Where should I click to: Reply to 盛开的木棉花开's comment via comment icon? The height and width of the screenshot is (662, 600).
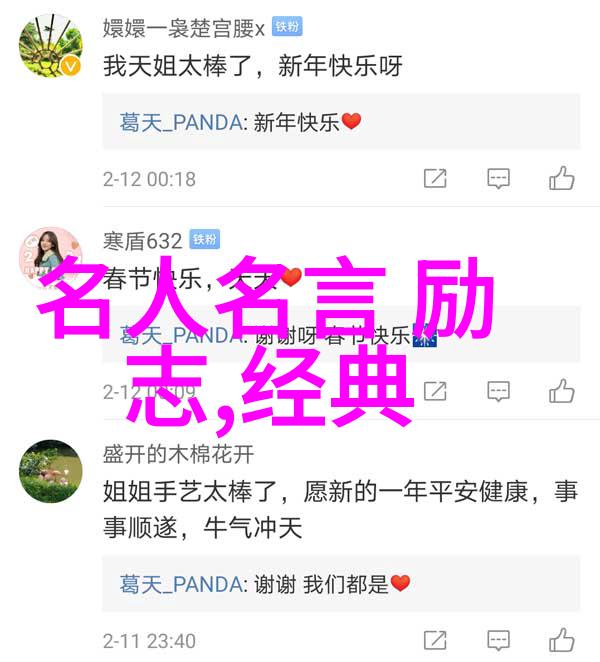[498, 640]
